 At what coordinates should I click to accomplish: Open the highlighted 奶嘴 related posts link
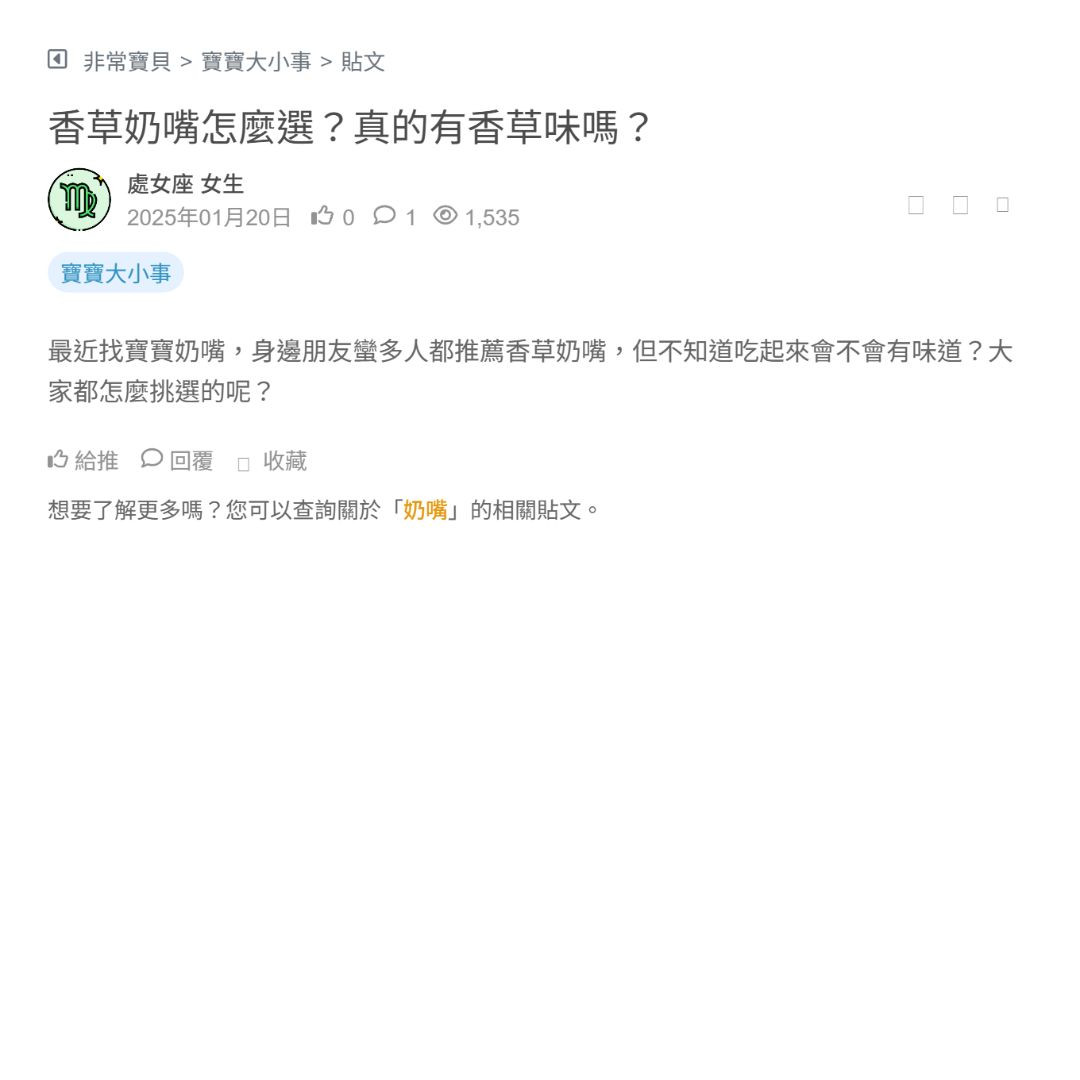point(425,510)
